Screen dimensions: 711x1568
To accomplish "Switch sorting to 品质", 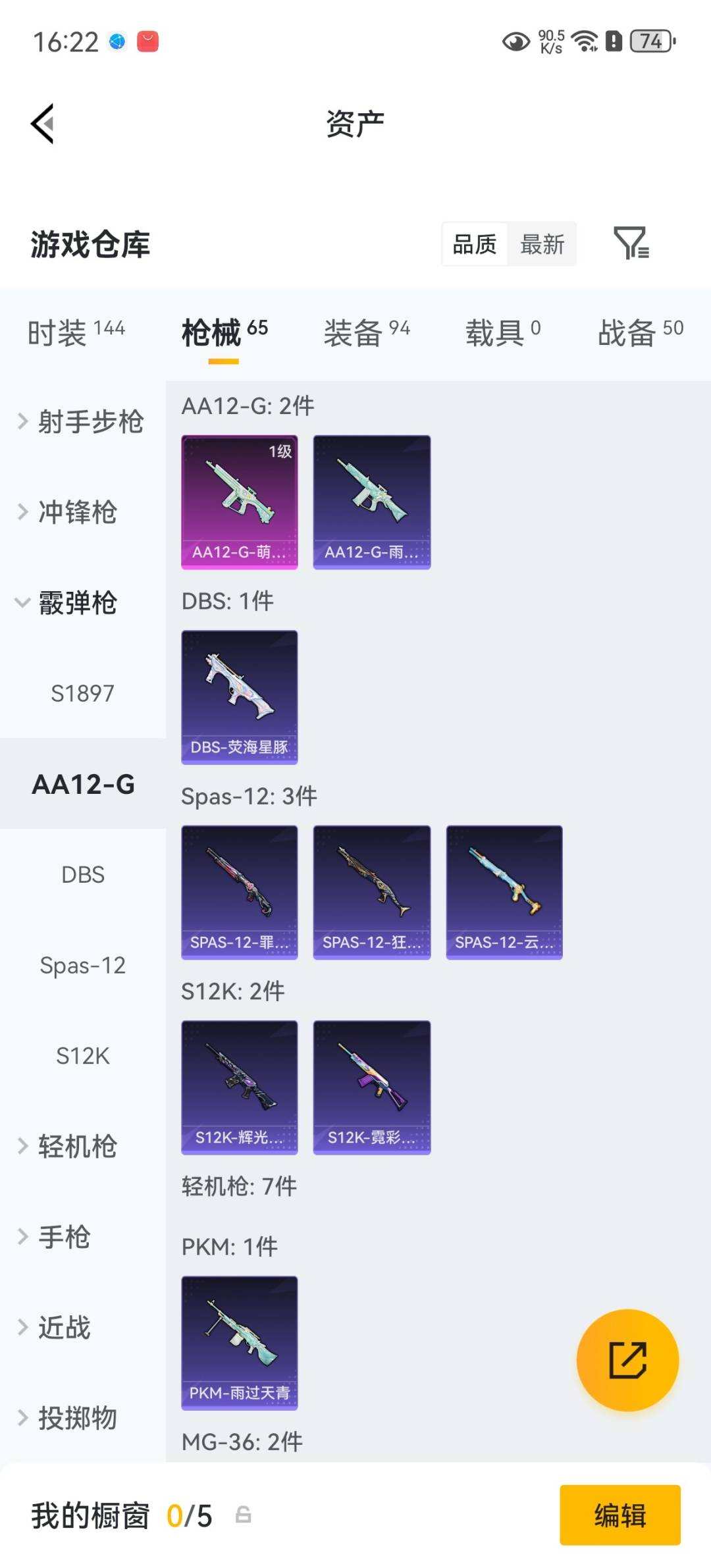I will click(474, 244).
